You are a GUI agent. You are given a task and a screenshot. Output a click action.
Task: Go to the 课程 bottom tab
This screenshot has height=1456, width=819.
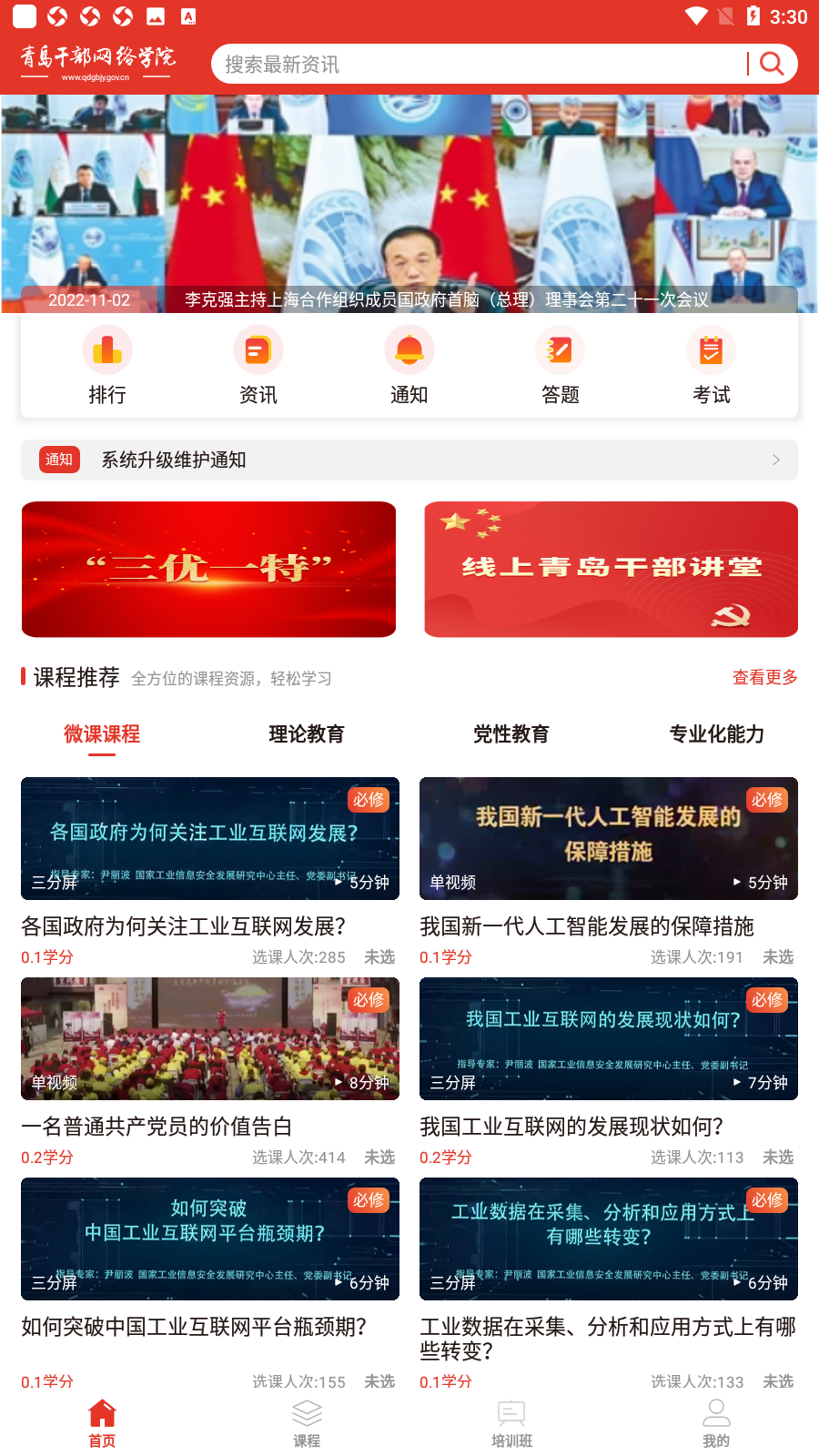pyautogui.click(x=307, y=1424)
